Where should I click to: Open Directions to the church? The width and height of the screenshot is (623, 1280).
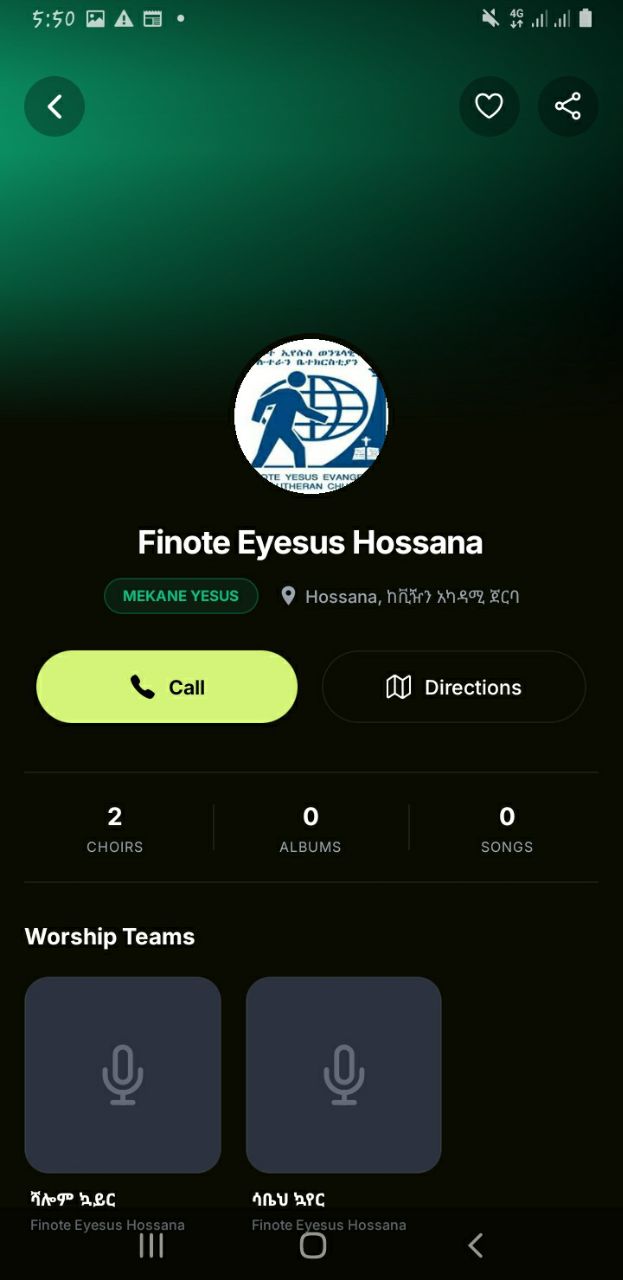[x=454, y=687]
